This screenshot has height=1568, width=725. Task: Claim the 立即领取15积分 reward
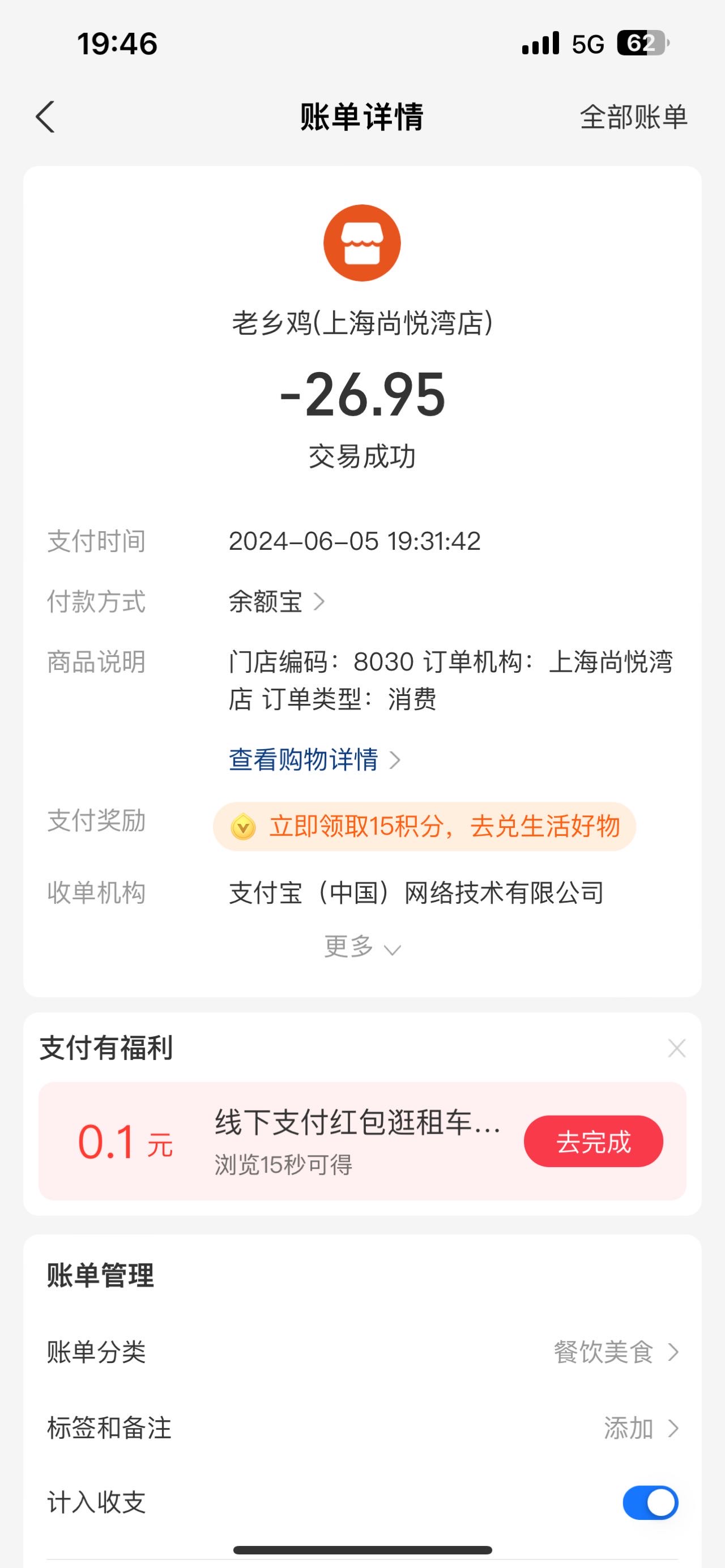424,827
